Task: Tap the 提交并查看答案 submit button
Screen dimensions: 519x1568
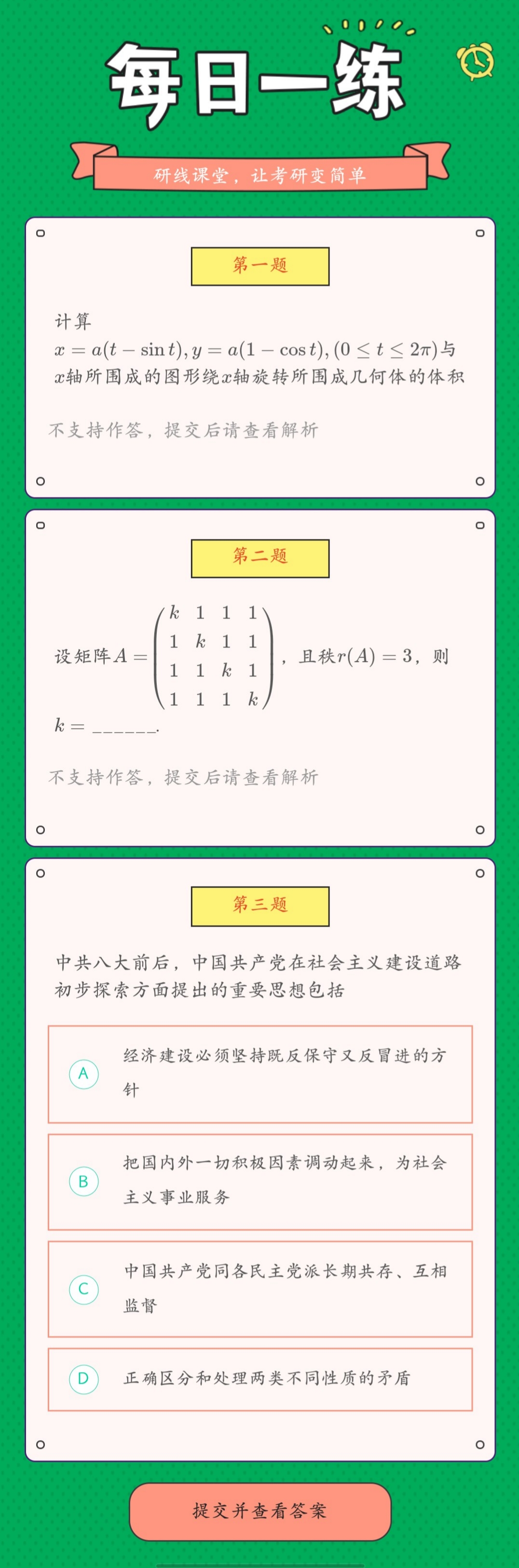Action: click(x=260, y=1510)
